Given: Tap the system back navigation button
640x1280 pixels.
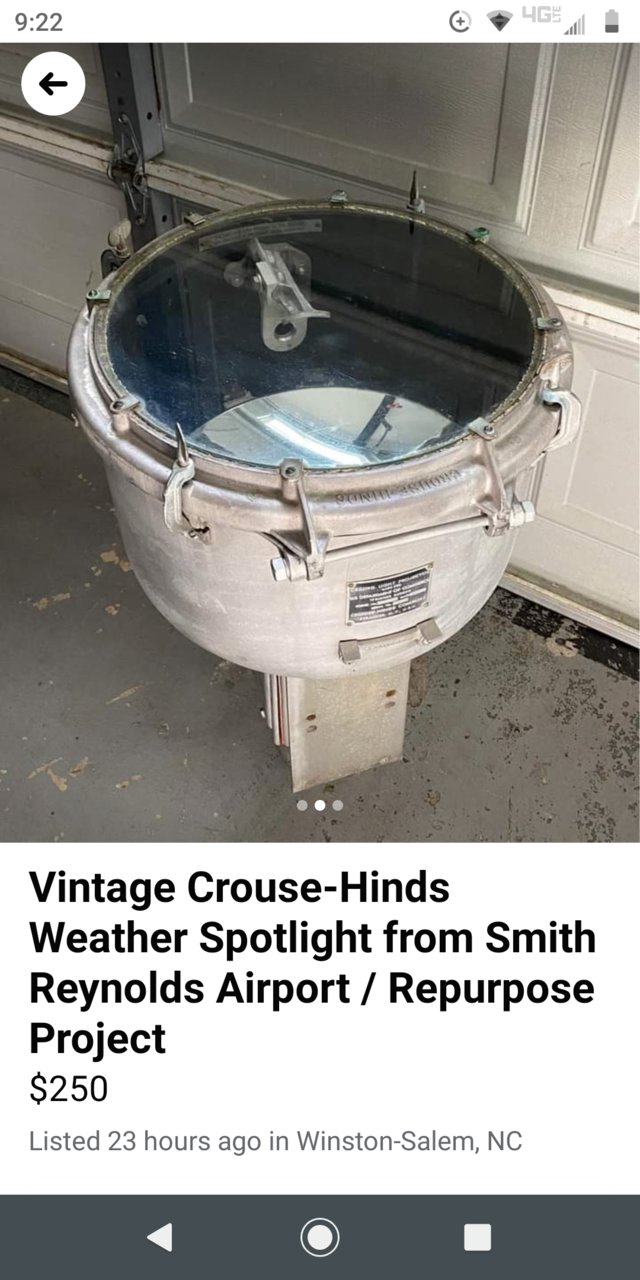Looking at the screenshot, I should tap(160, 1237).
